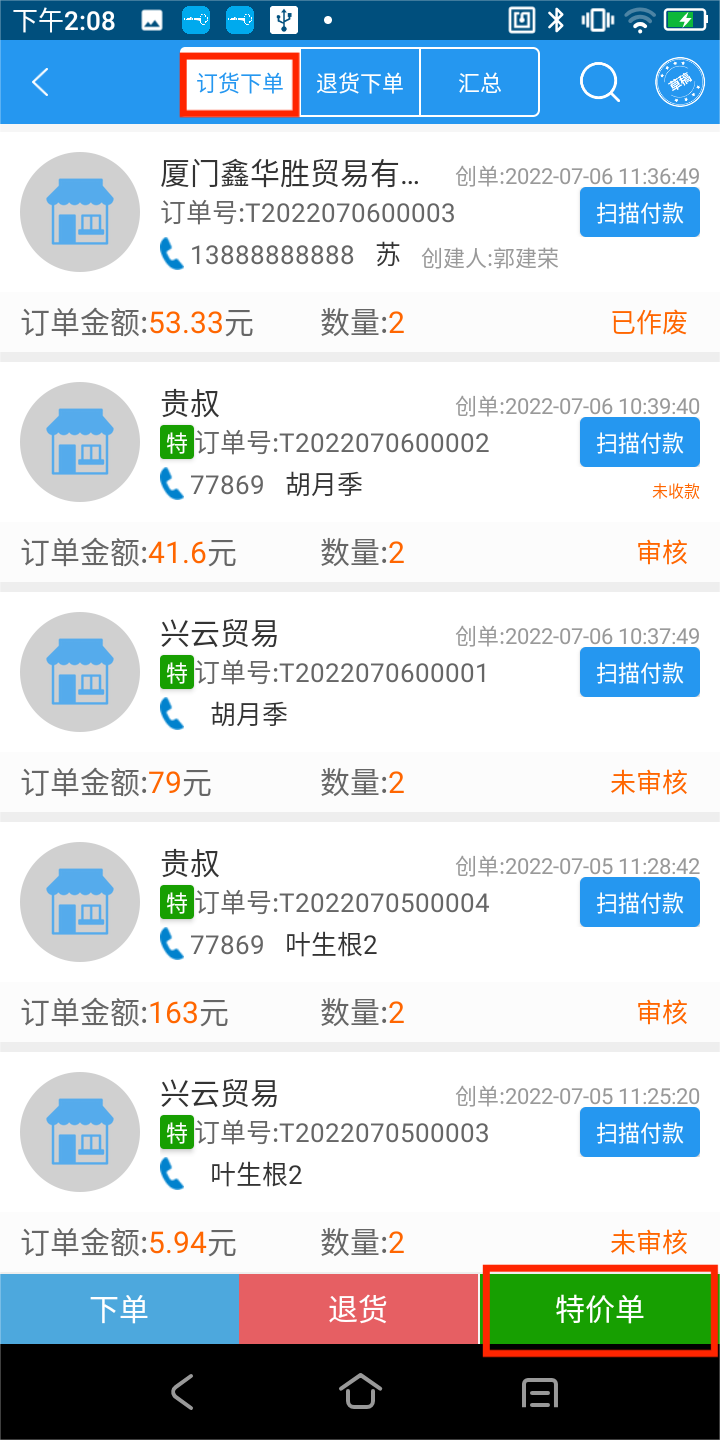Tap 扫描付款 for order T2022070500004
This screenshot has width=720, height=1440.
[x=640, y=902]
